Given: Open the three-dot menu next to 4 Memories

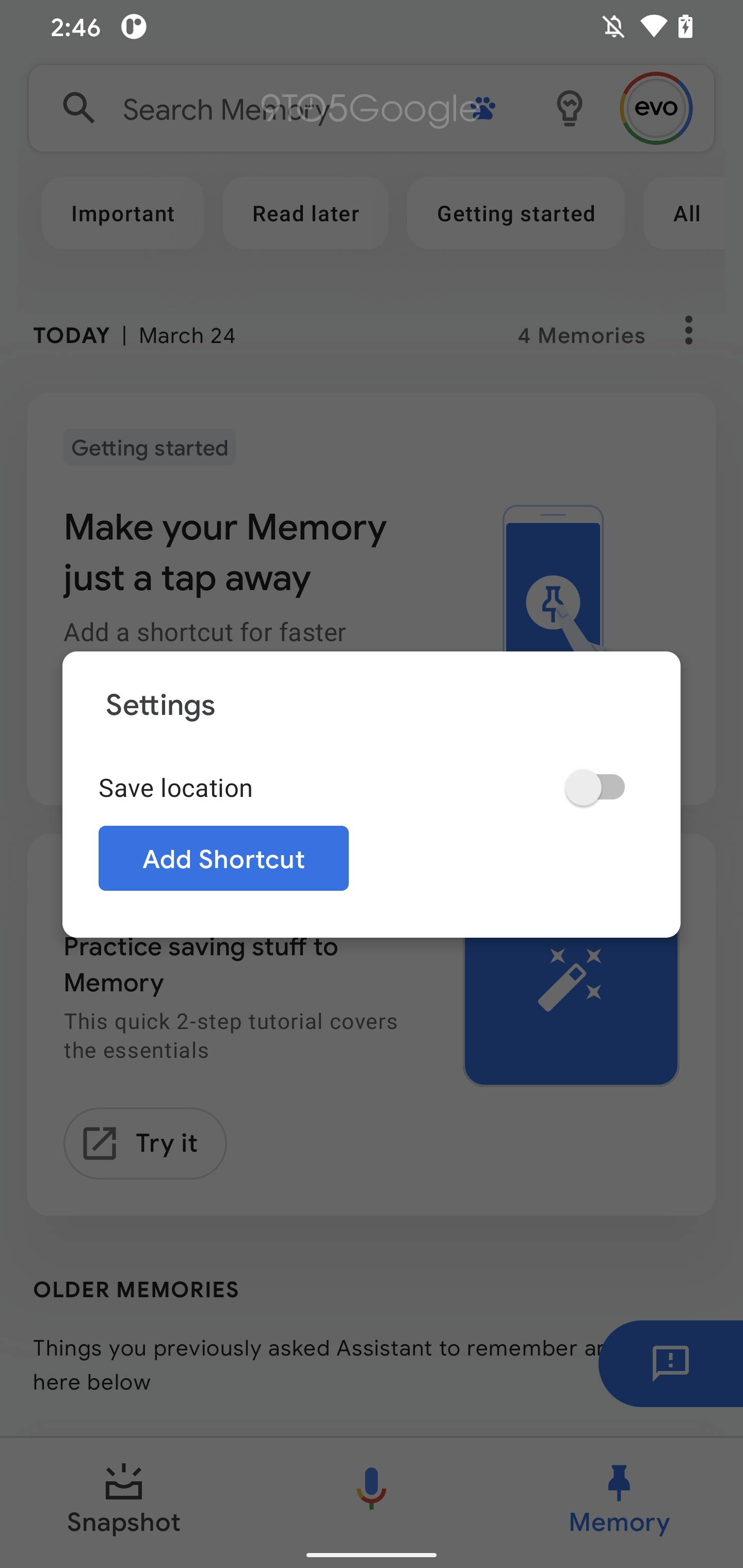Looking at the screenshot, I should point(688,332).
